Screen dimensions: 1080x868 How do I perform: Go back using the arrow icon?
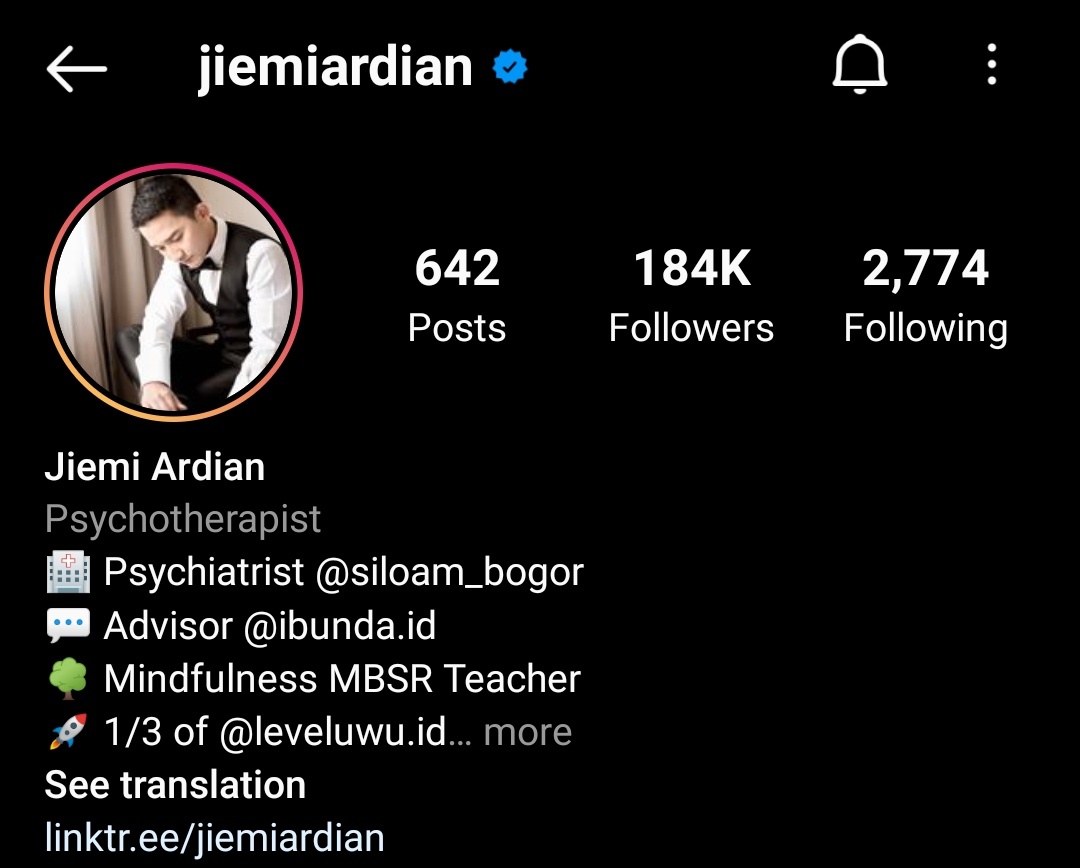(76, 68)
